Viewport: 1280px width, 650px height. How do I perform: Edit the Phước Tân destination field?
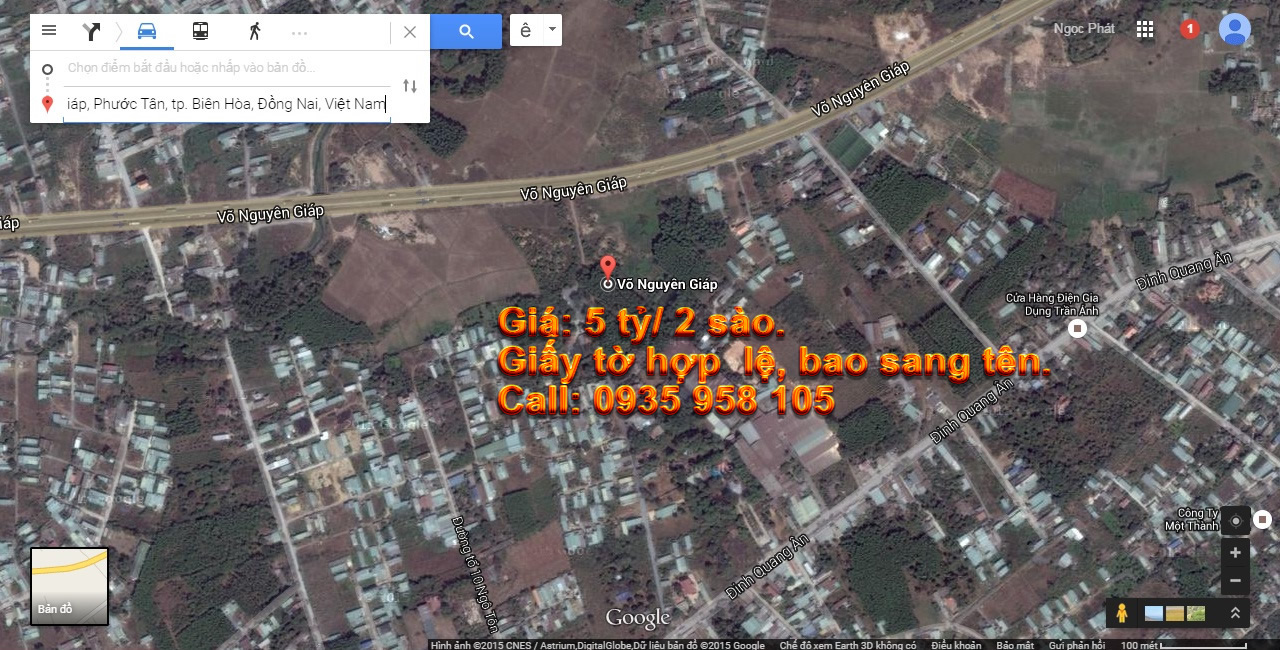[x=226, y=103]
